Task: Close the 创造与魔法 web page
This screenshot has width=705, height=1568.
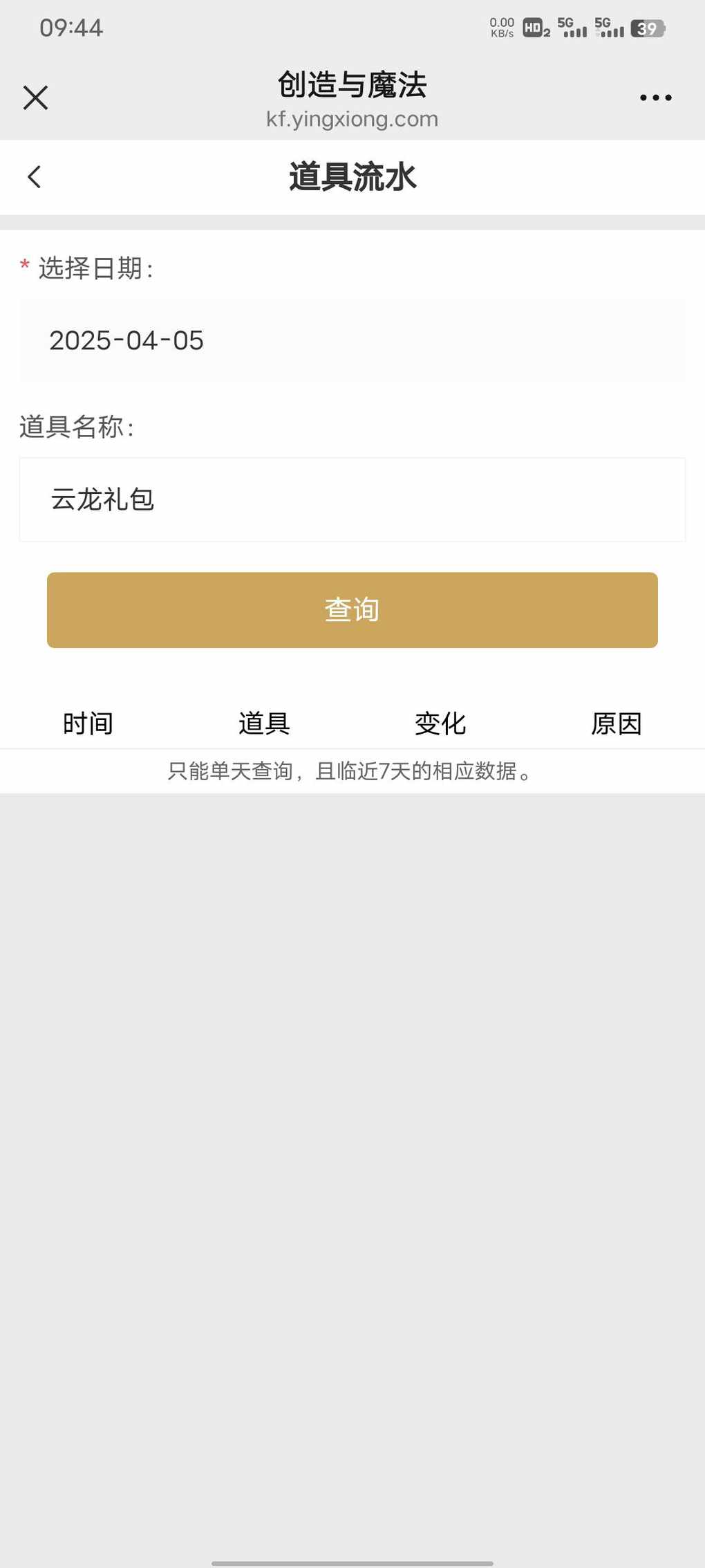Action: [35, 98]
